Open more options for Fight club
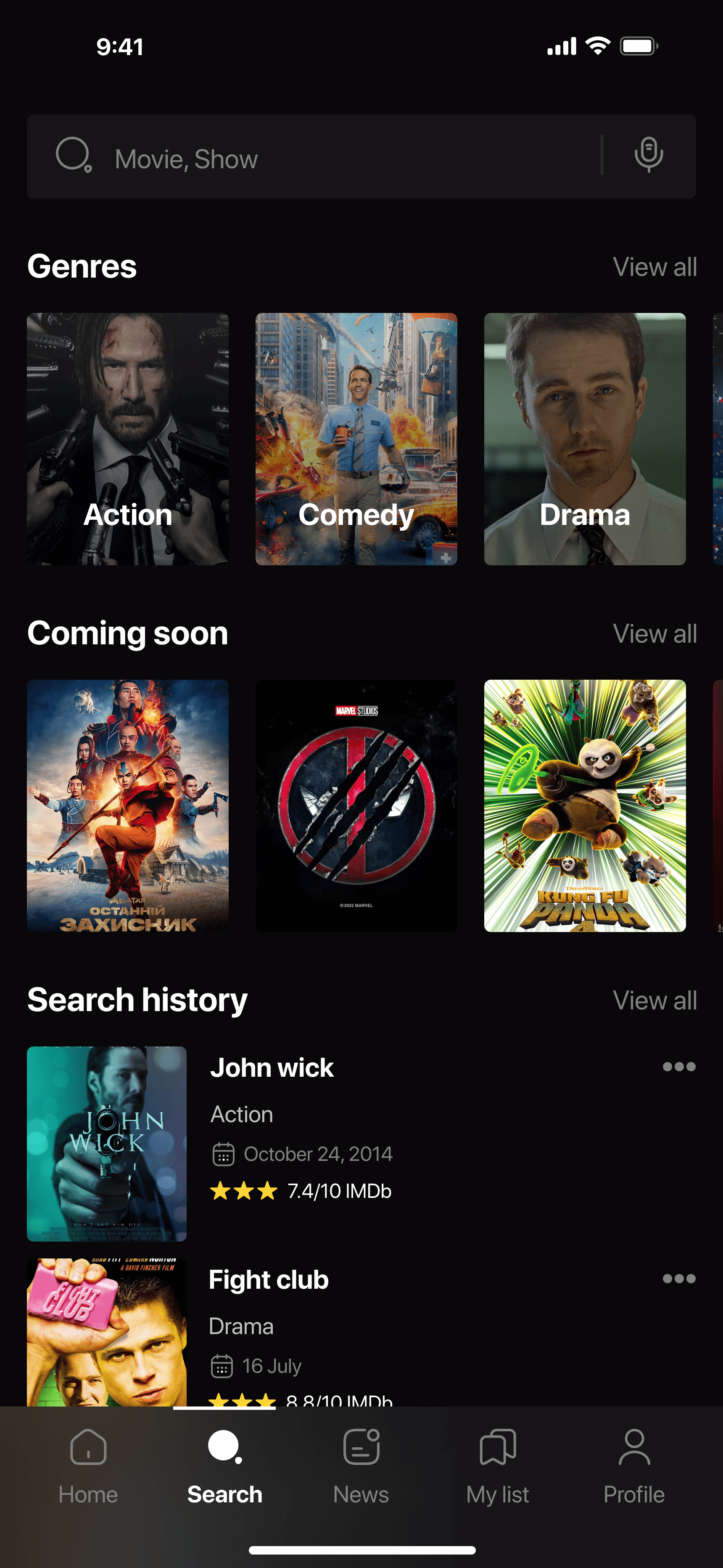 tap(678, 1278)
